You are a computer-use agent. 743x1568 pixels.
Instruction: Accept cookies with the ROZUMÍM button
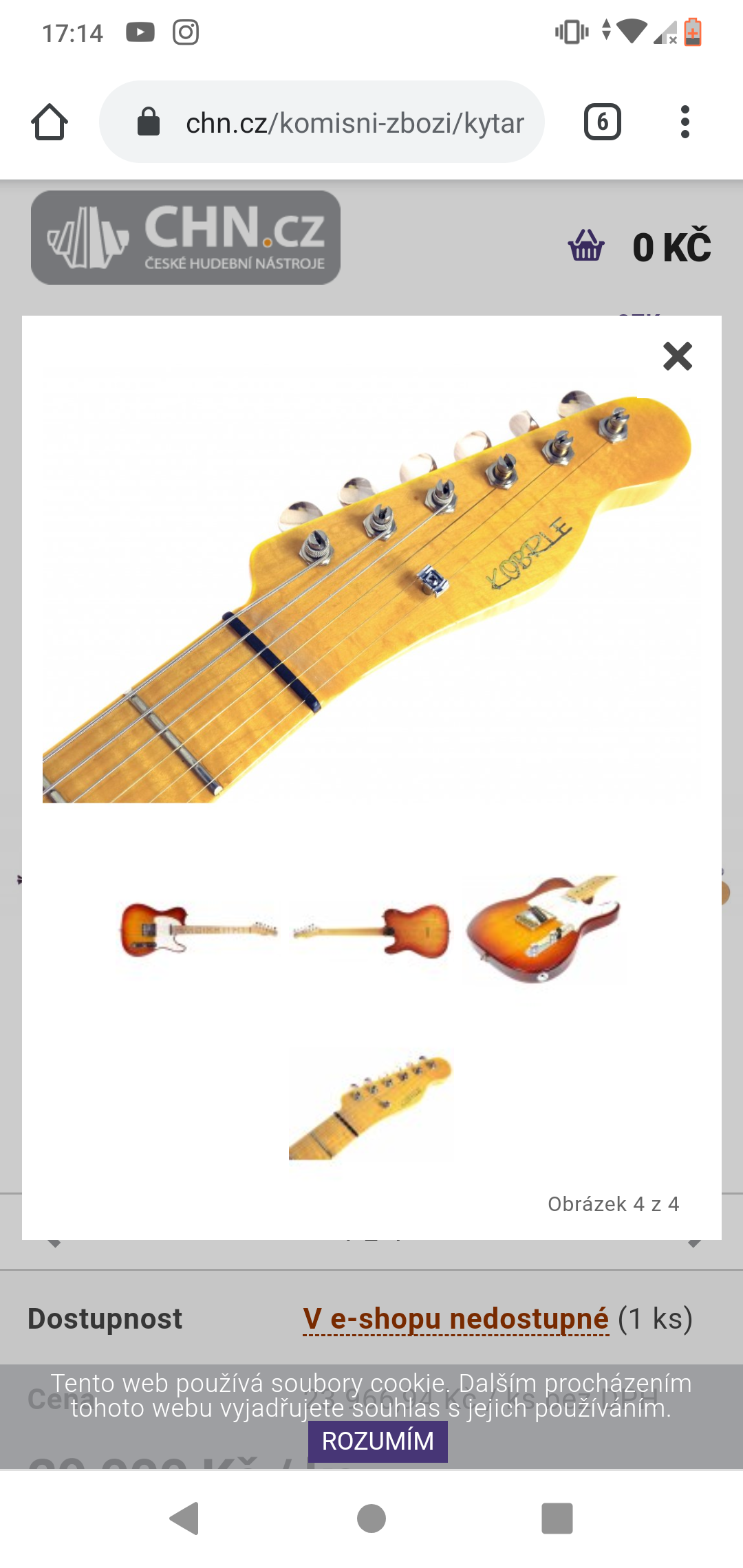pyautogui.click(x=378, y=1441)
